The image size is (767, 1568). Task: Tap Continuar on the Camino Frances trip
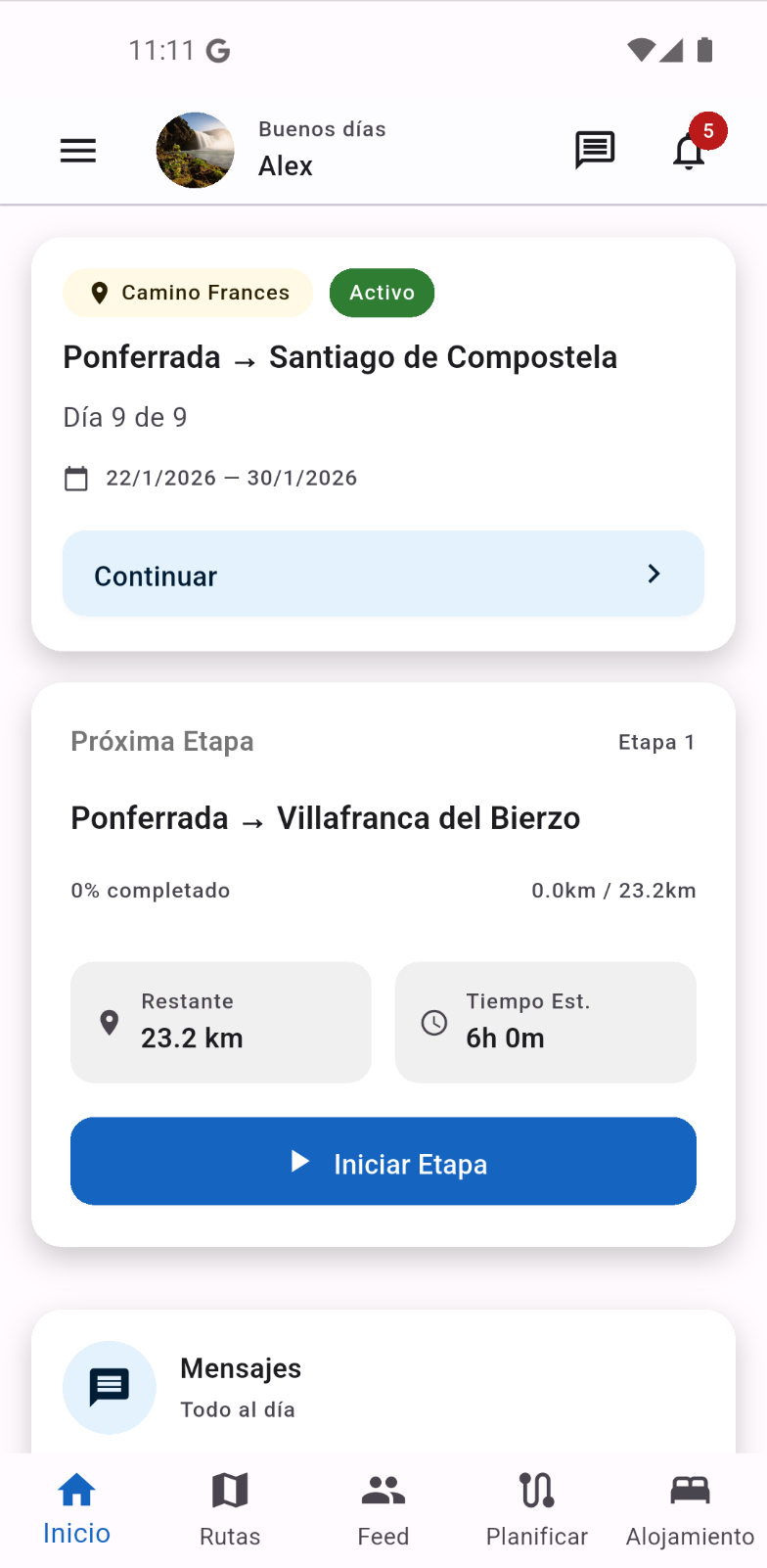[x=383, y=575]
